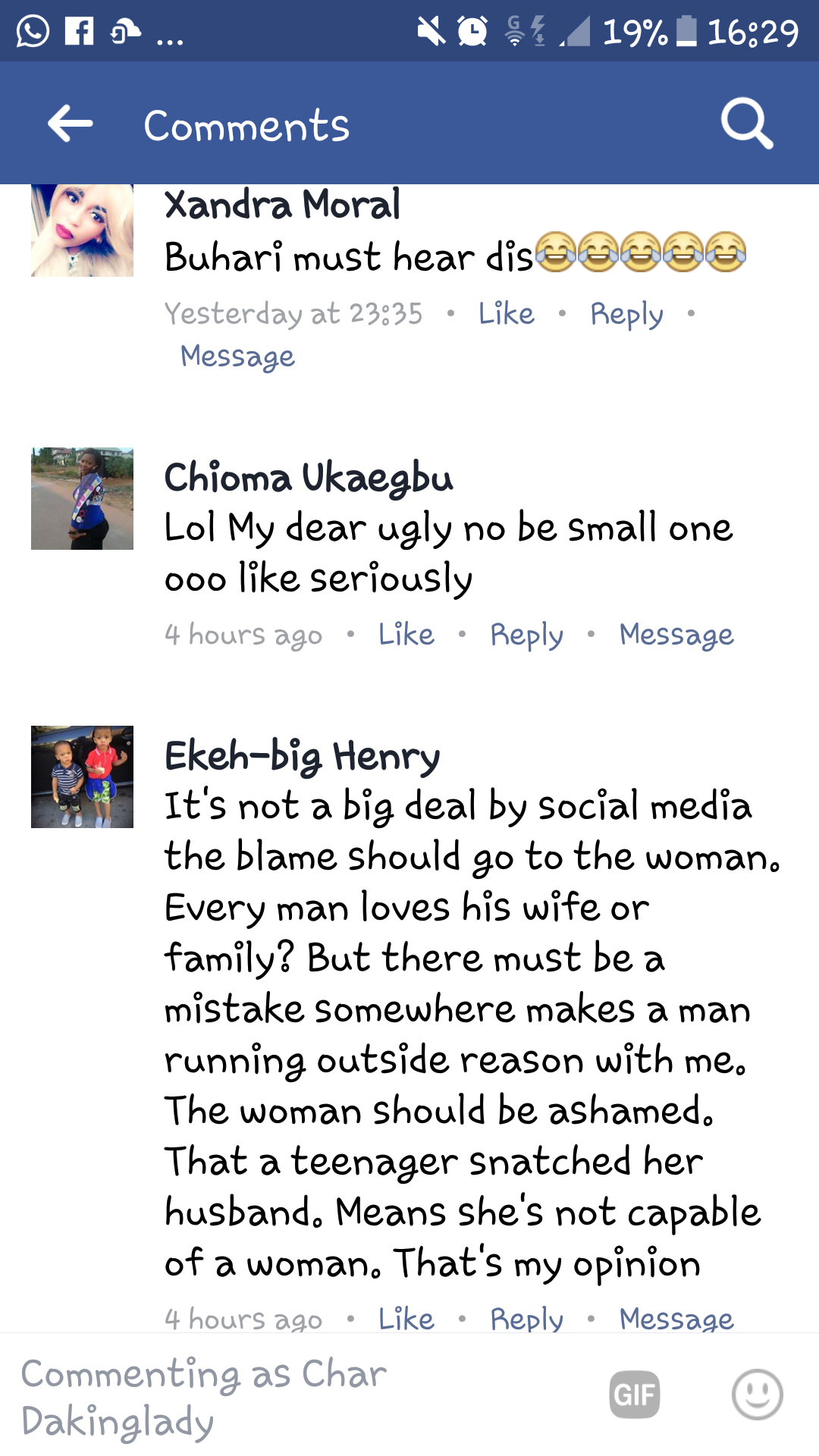The image size is (819, 1456).
Task: Open the GIF picker
Action: (634, 1394)
